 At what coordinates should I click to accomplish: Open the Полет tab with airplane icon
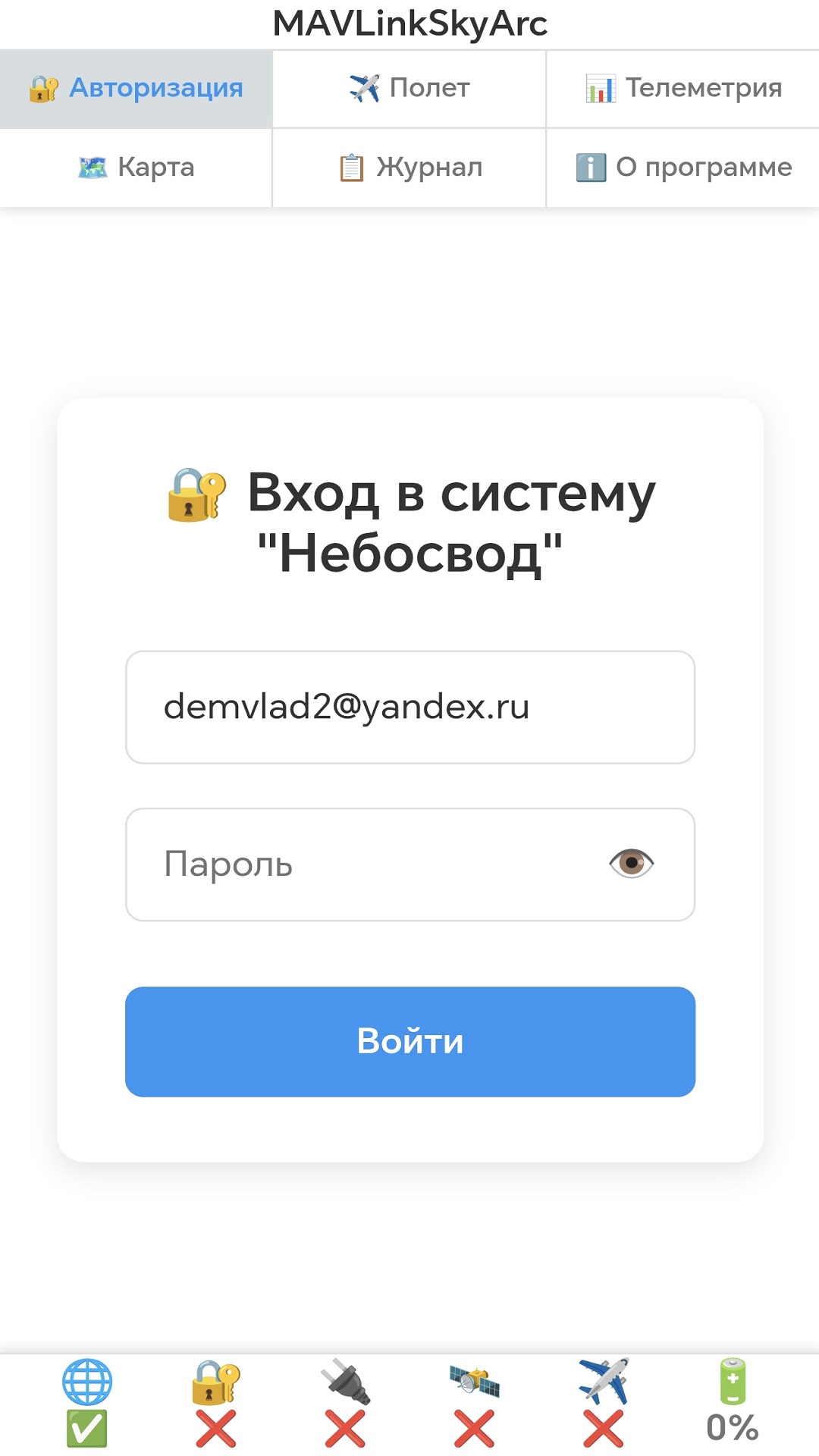pyautogui.click(x=365, y=87)
